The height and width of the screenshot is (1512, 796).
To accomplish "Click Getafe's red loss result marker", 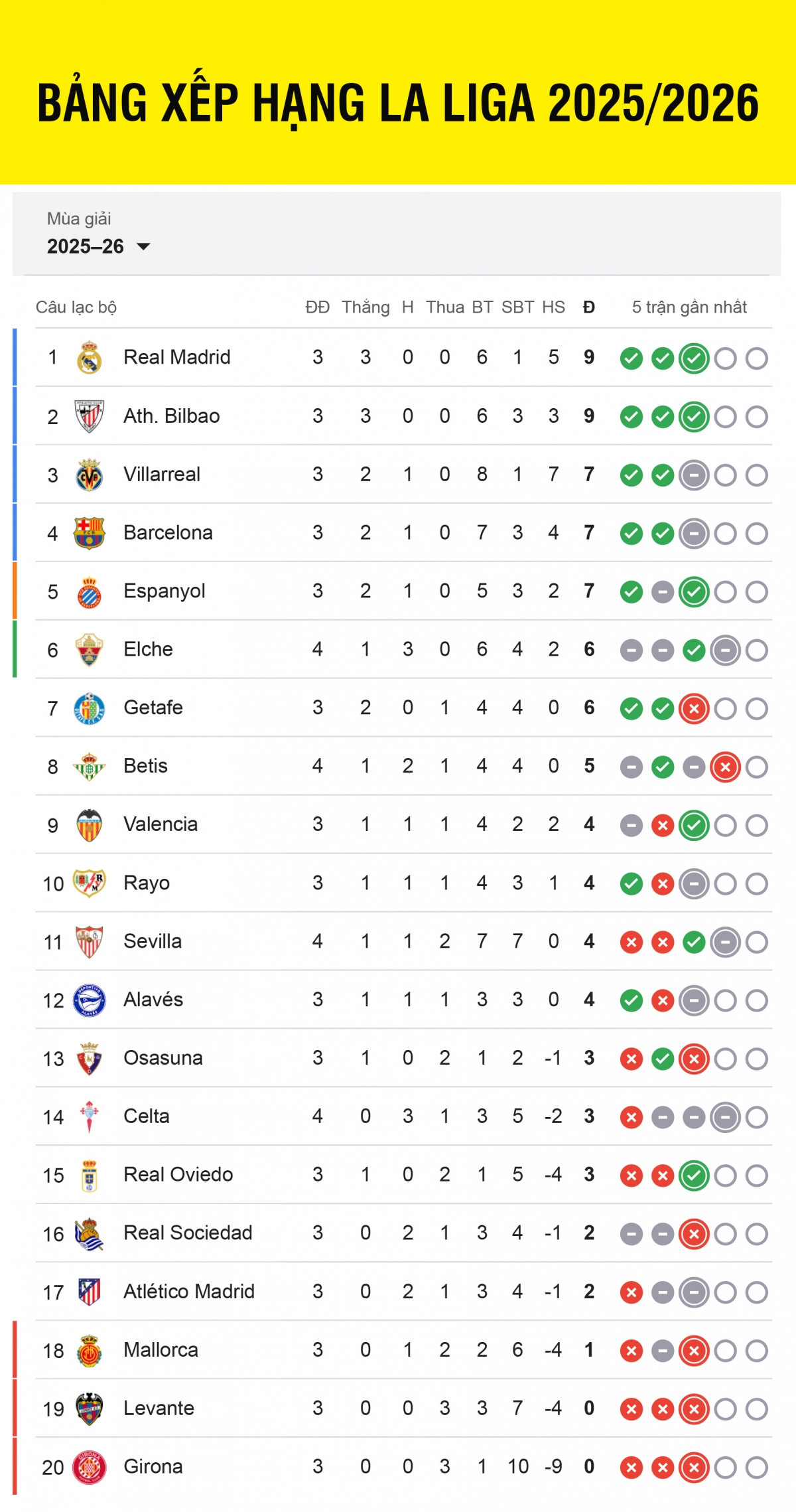I will (694, 708).
